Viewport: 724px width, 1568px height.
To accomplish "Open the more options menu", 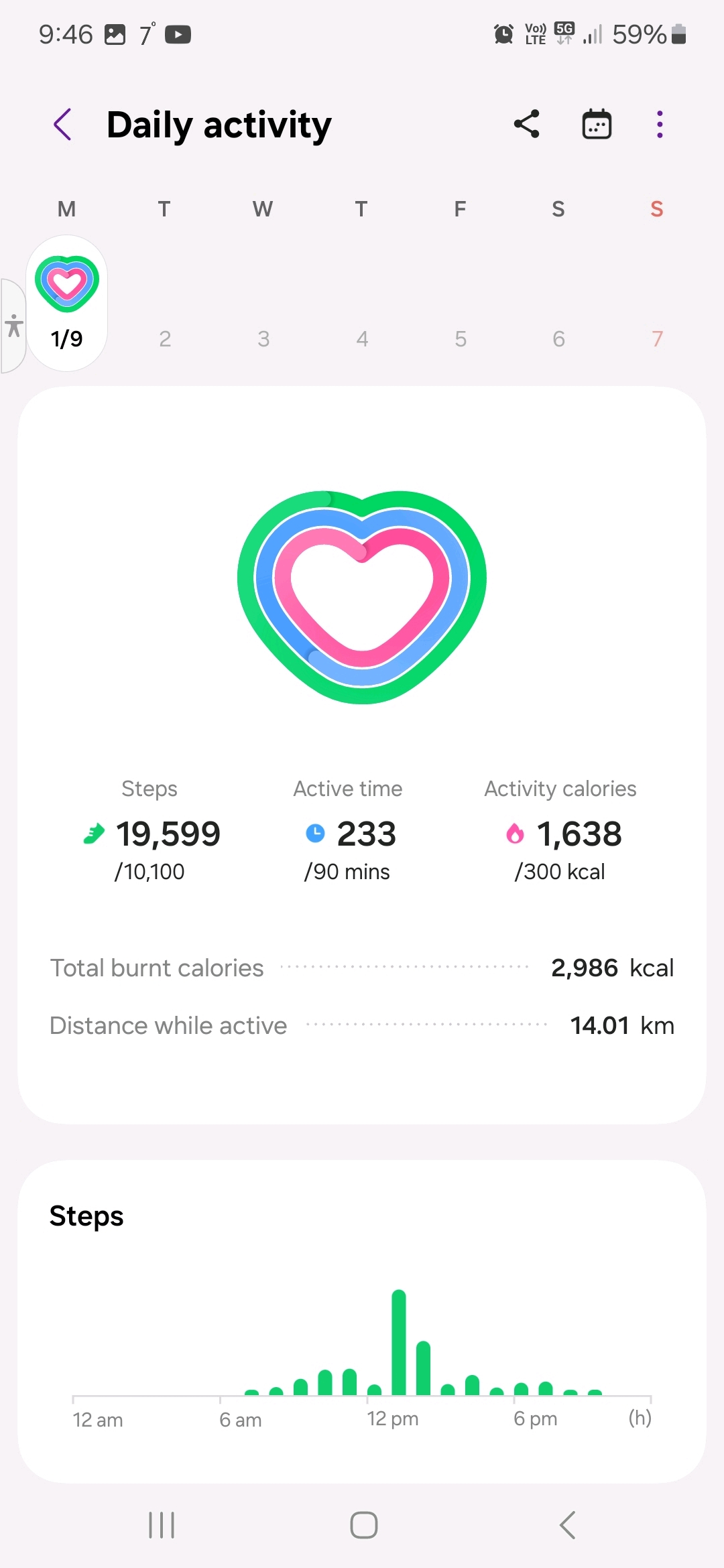I will 660,125.
